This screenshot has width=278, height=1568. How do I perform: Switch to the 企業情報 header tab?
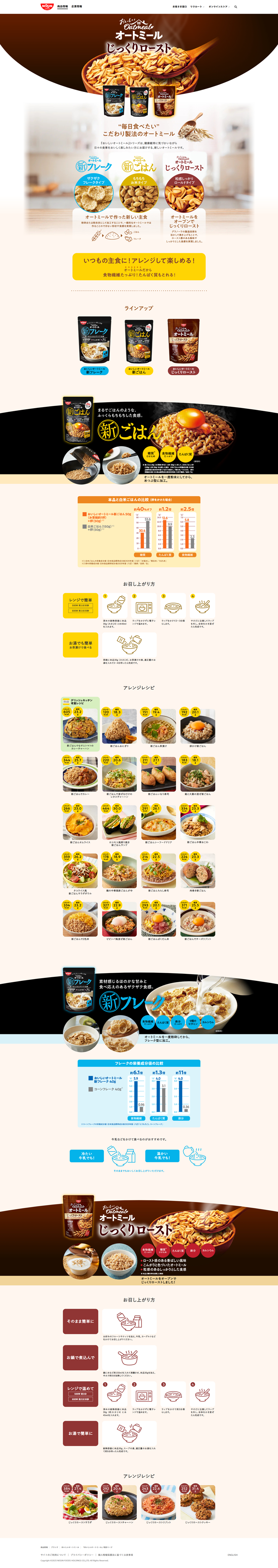77,6
